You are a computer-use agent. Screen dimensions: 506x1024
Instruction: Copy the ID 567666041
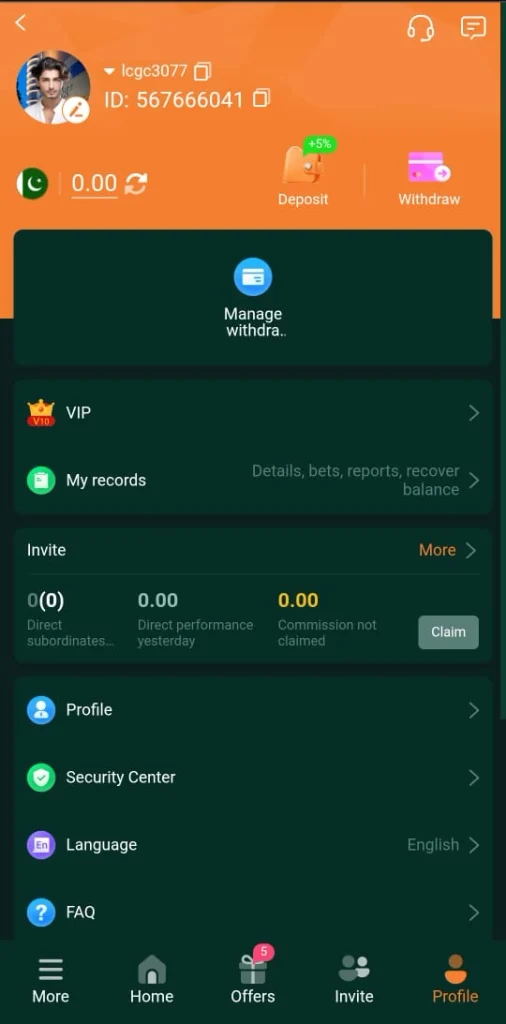261,99
